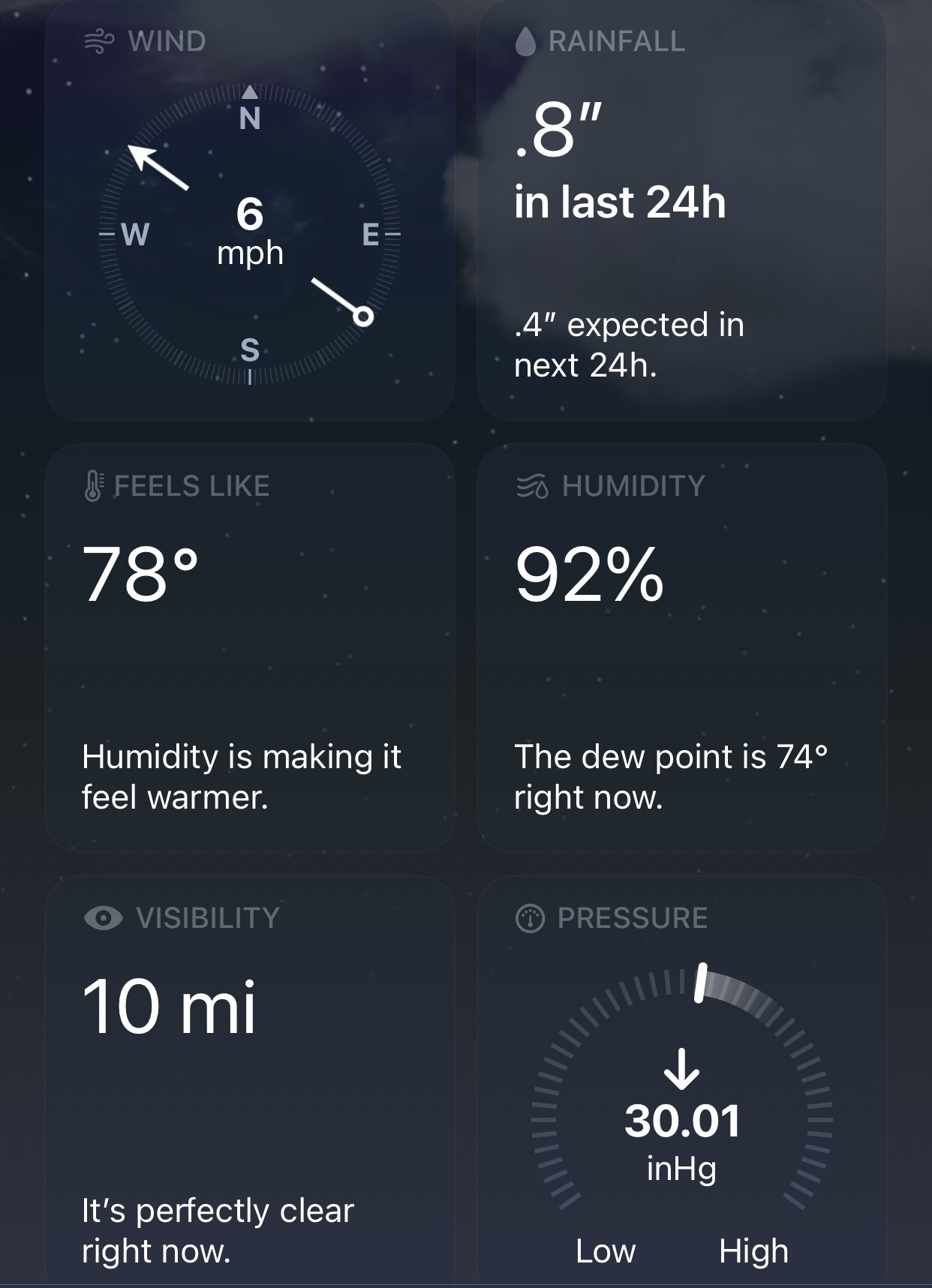The height and width of the screenshot is (1288, 932).
Task: Open the Pressure card
Action: point(681,1080)
